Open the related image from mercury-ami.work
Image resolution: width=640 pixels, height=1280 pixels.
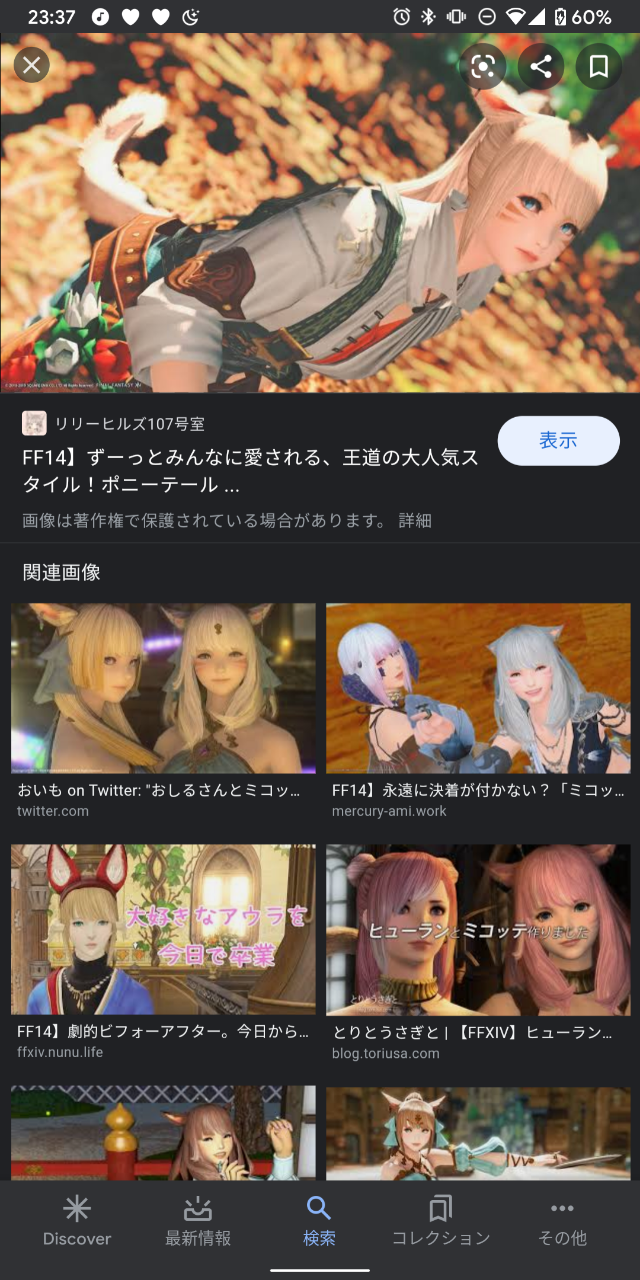(478, 688)
